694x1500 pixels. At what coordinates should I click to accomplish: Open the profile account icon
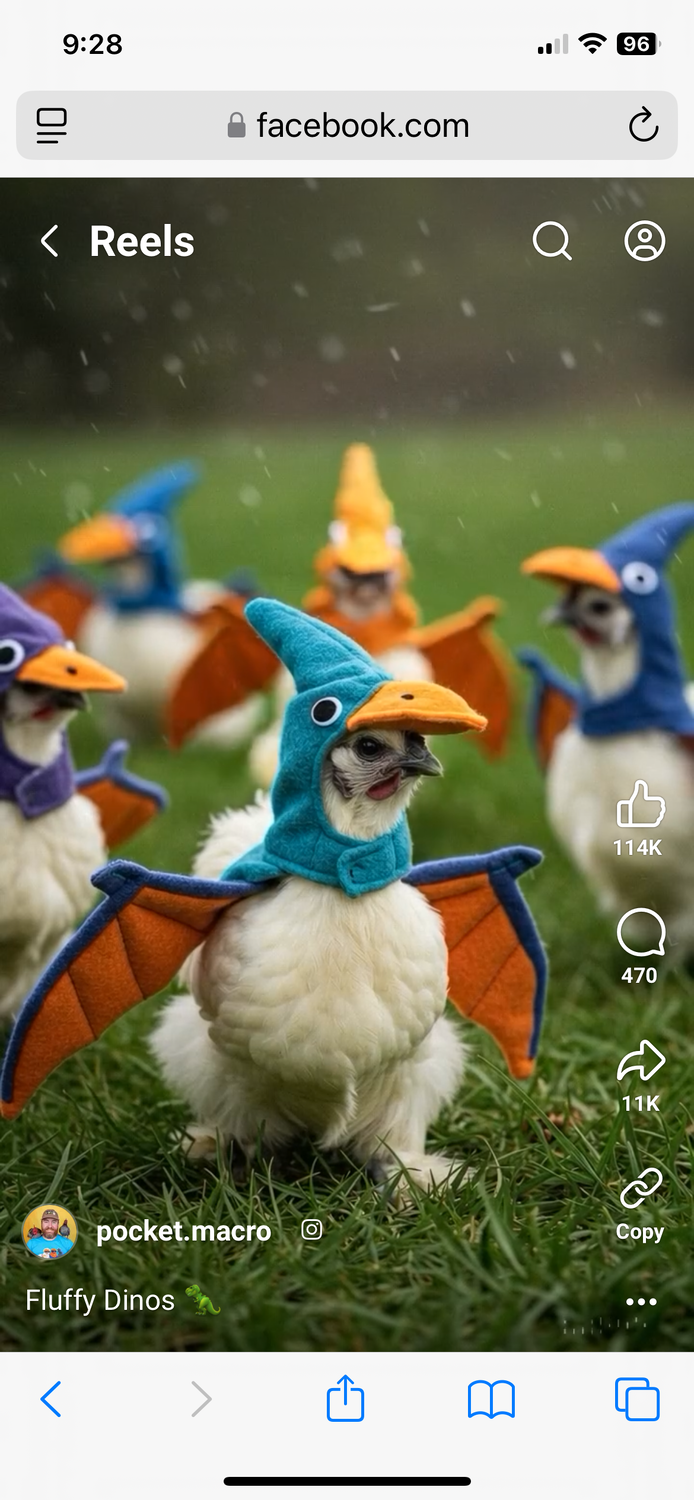point(645,241)
